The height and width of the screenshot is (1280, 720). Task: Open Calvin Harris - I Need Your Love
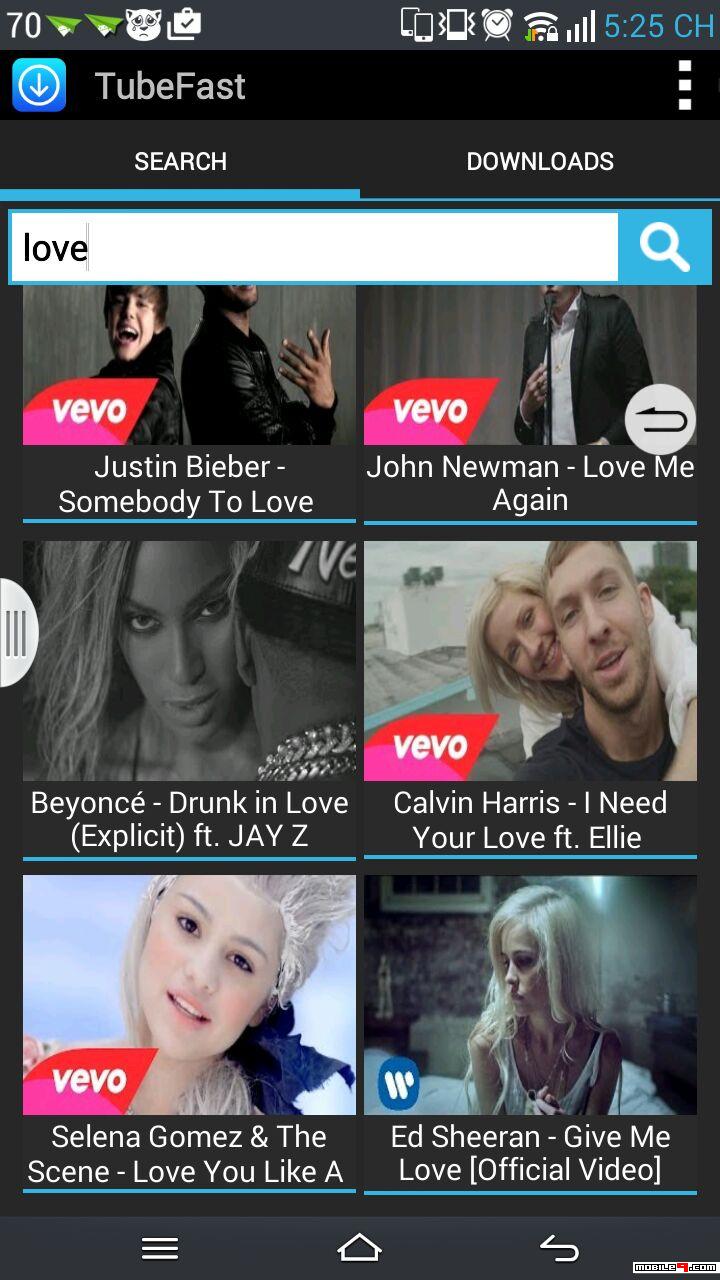(530, 699)
